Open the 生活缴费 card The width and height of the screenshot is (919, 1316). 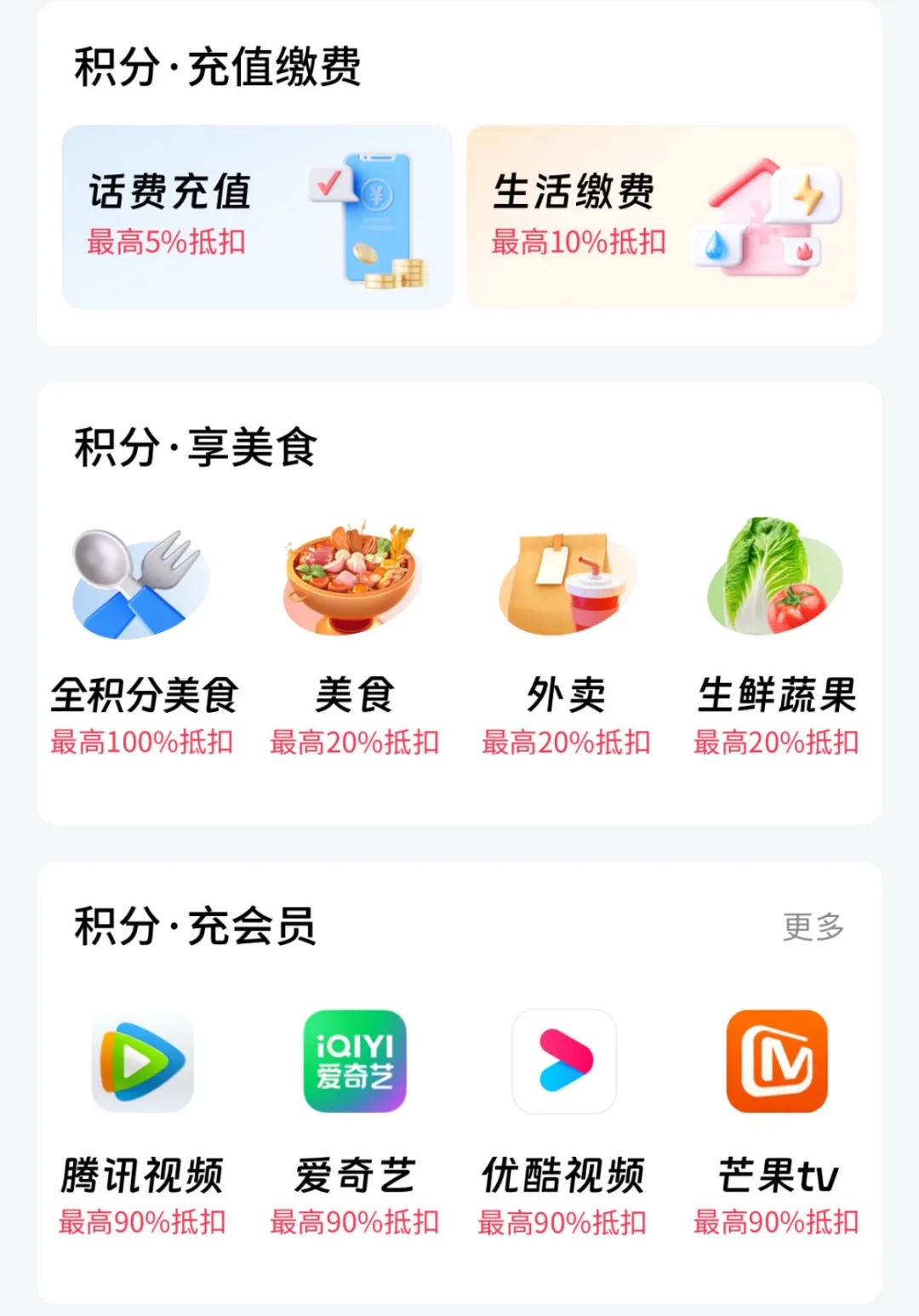point(661,216)
